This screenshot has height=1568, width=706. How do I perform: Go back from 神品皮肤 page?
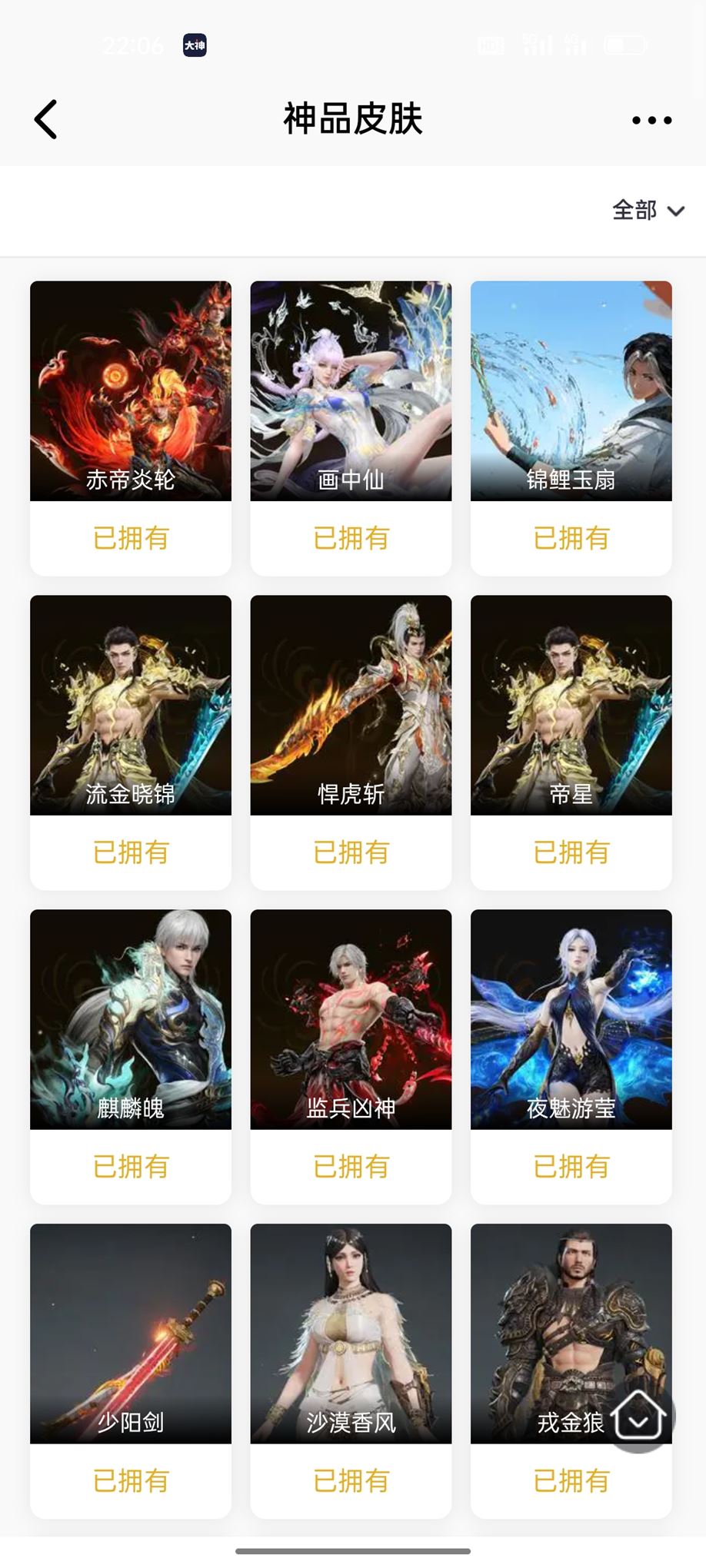coord(46,119)
